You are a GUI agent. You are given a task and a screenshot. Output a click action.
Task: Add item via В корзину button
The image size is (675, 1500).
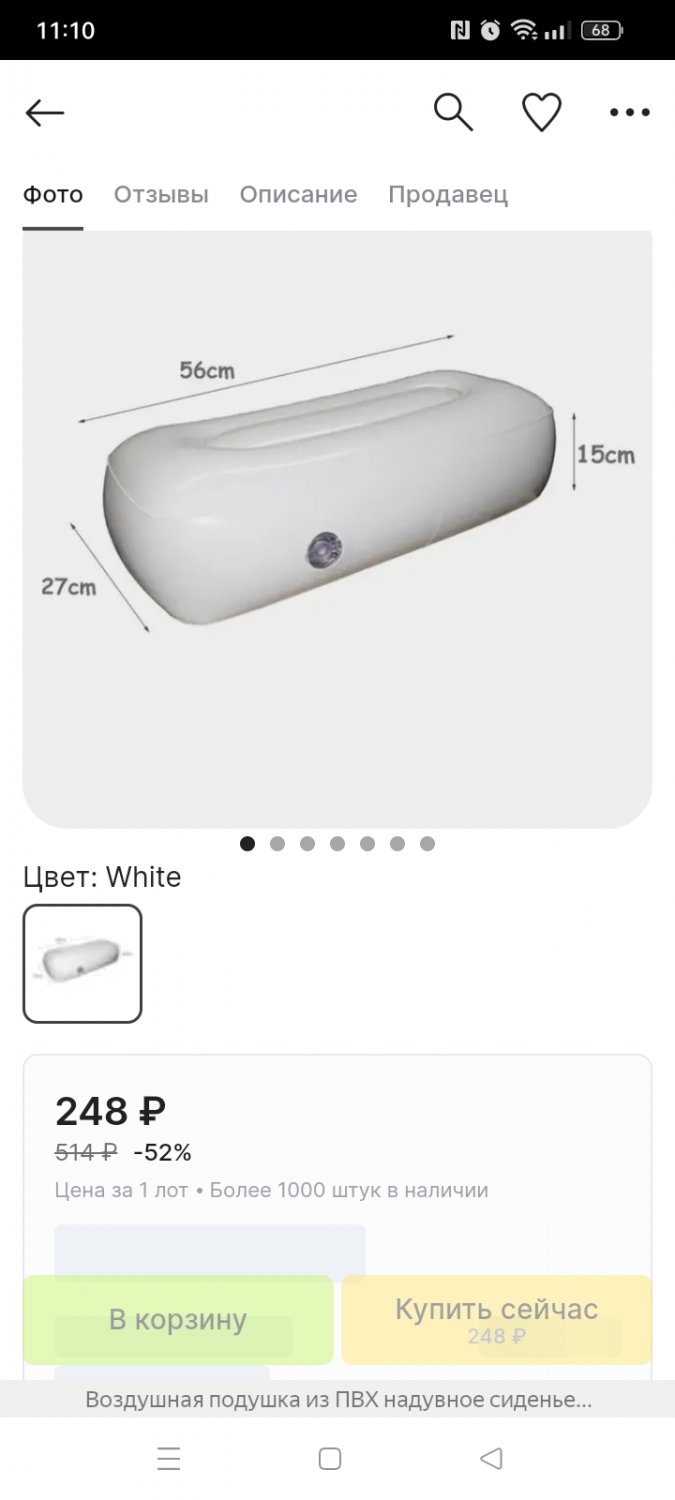178,1319
